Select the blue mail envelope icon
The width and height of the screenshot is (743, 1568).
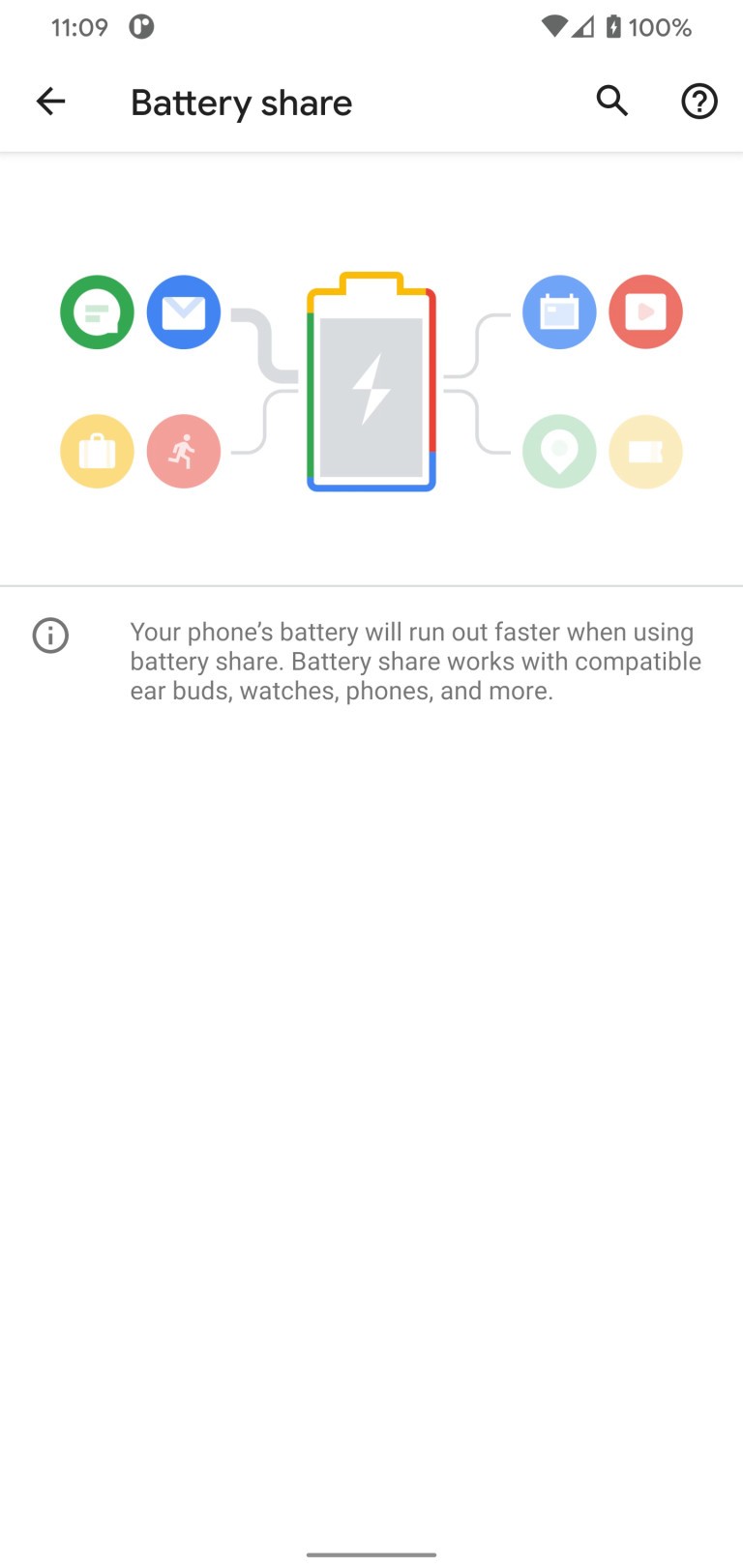184,311
